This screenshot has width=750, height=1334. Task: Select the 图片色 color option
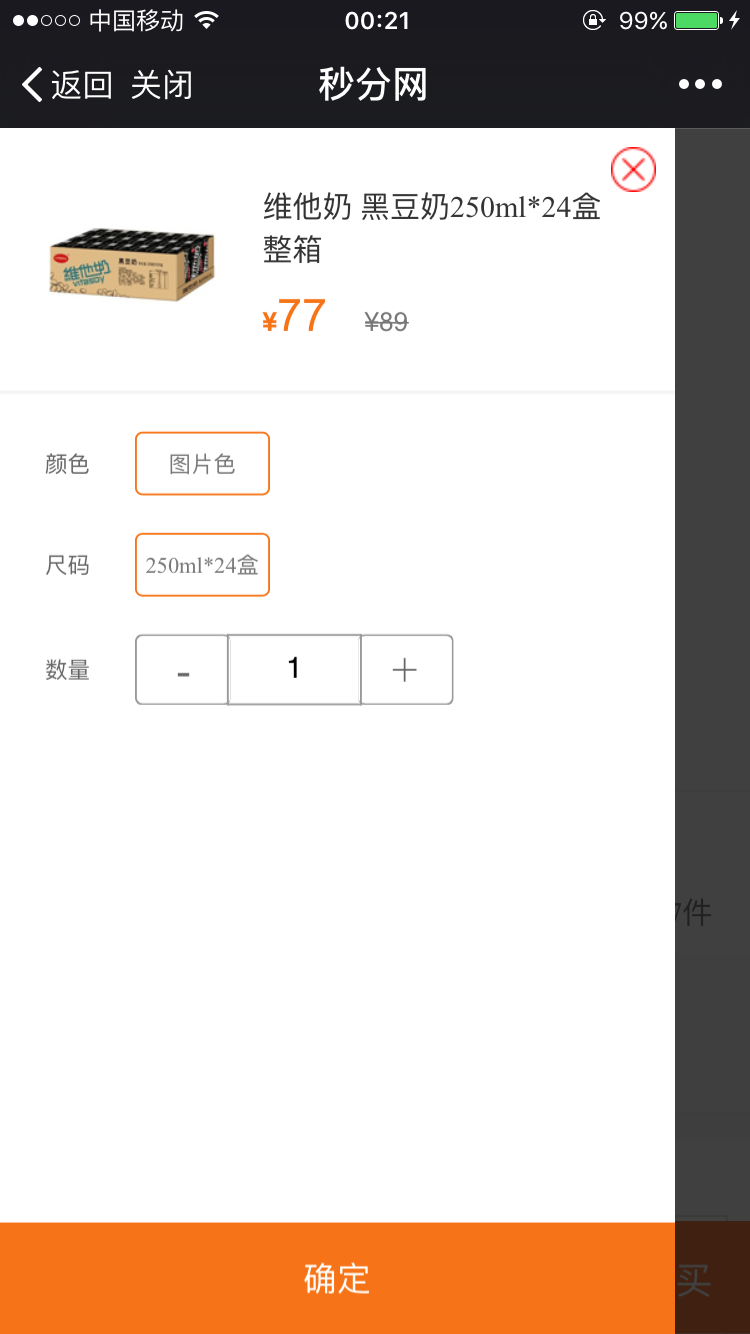(x=202, y=463)
